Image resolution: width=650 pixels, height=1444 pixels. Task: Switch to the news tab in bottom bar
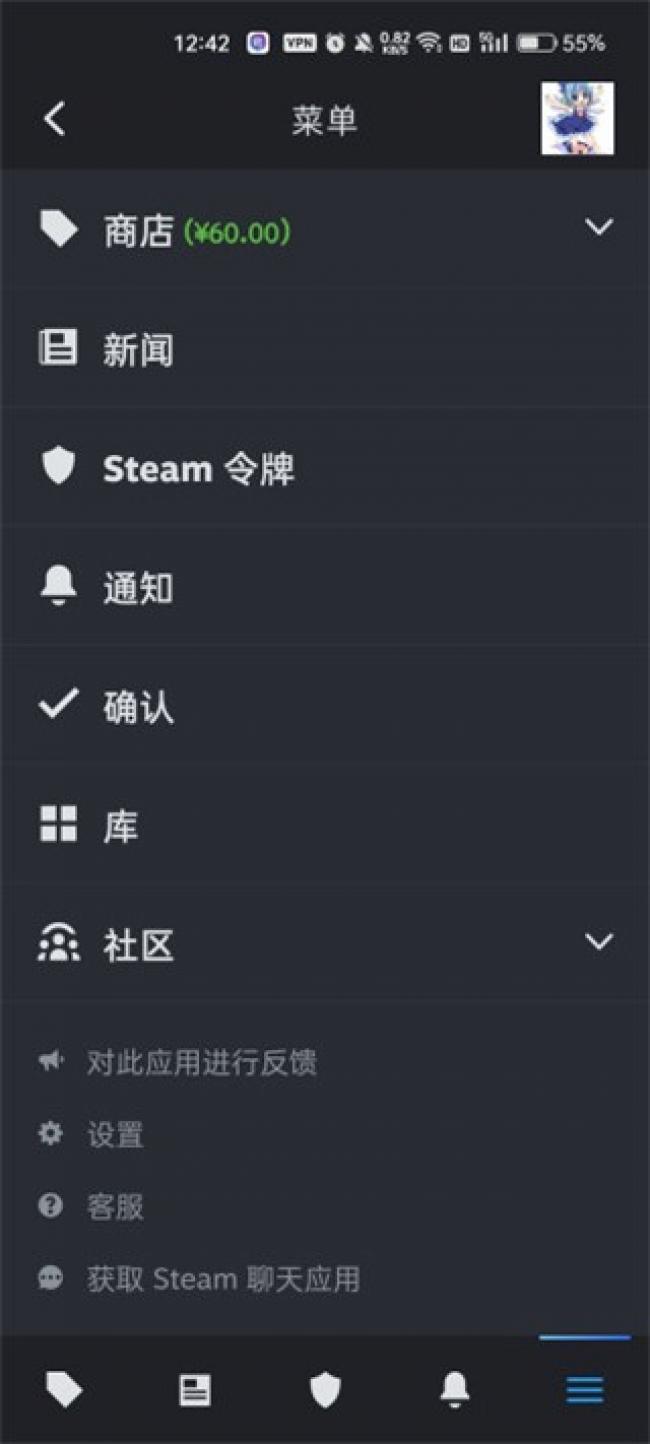pos(195,1389)
